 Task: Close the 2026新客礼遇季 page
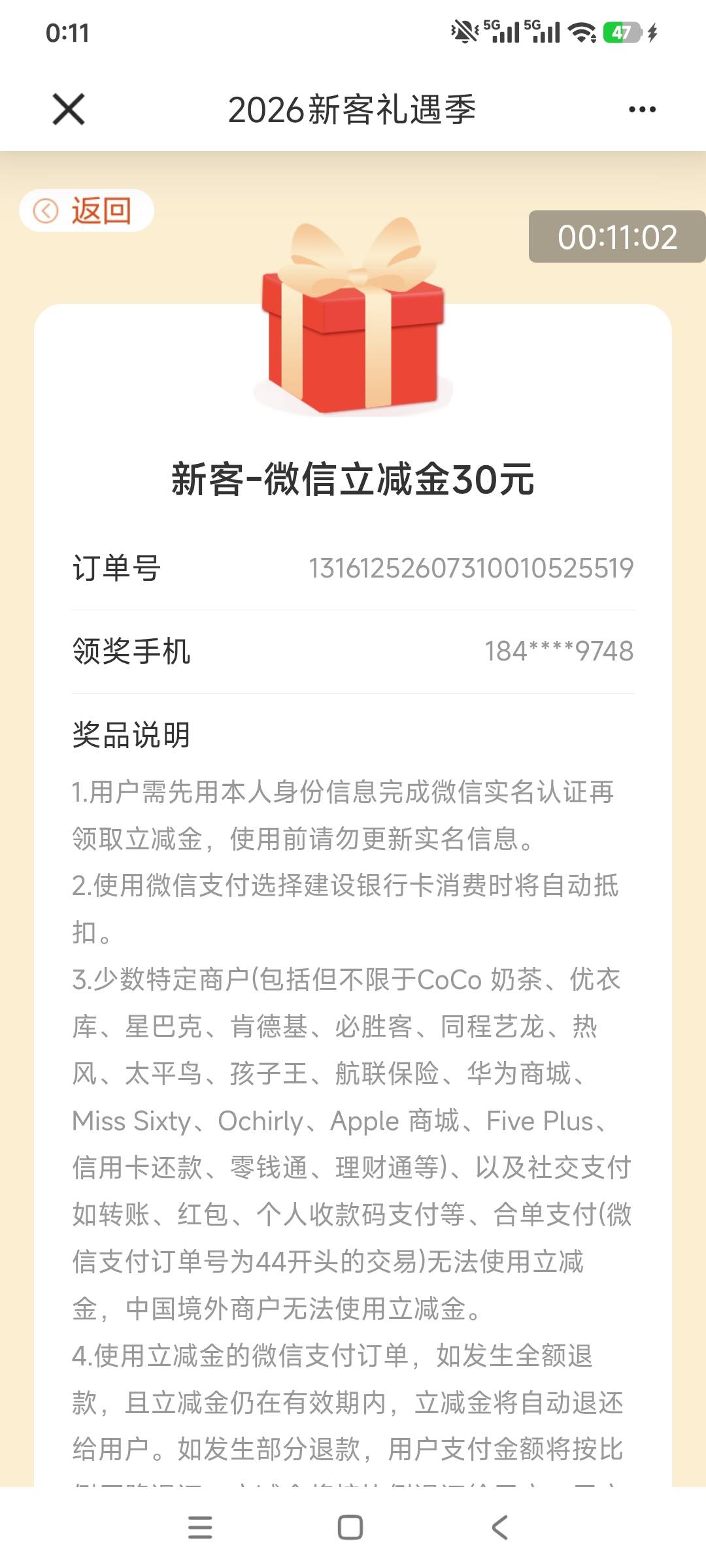69,109
